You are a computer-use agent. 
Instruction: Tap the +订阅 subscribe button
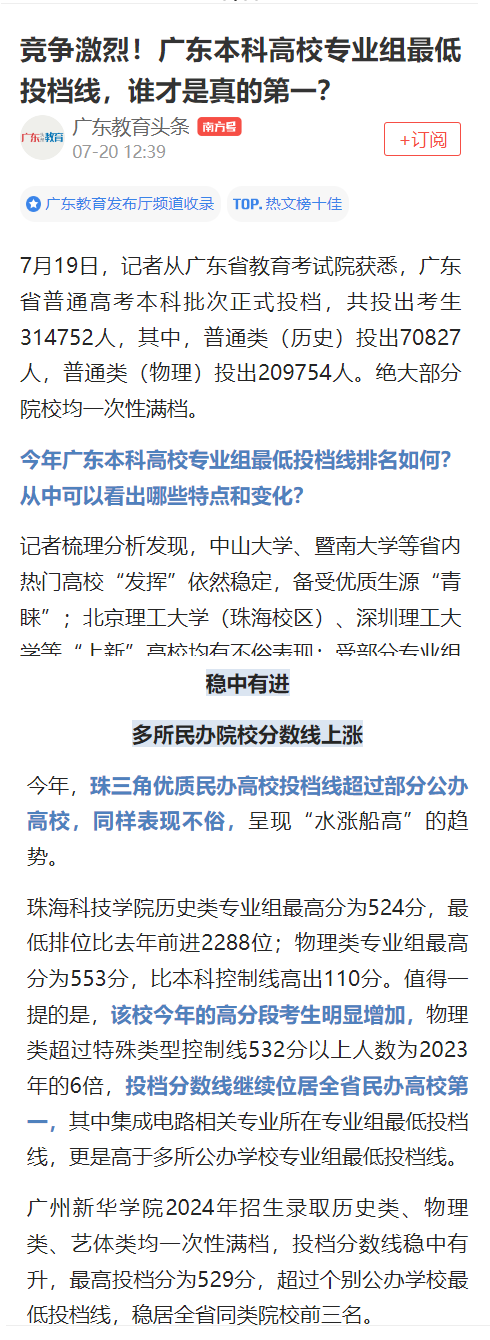coord(422,139)
